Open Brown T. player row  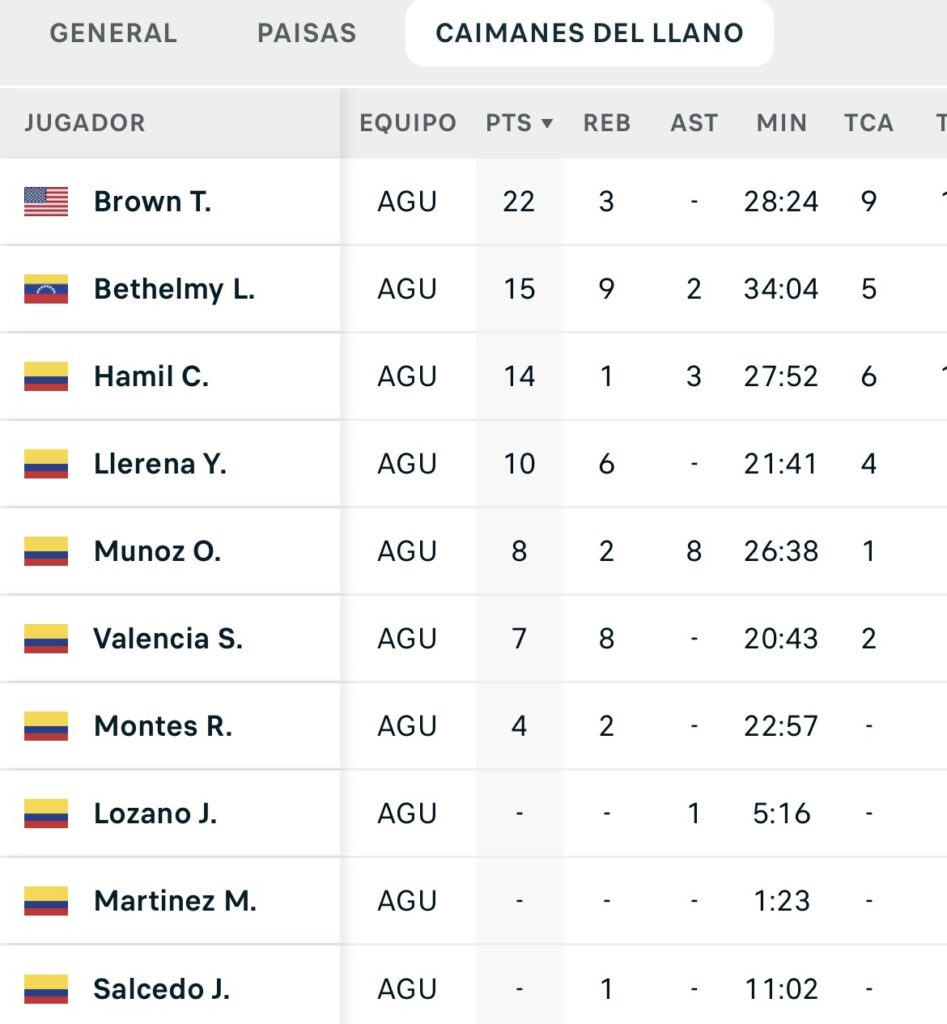point(152,201)
